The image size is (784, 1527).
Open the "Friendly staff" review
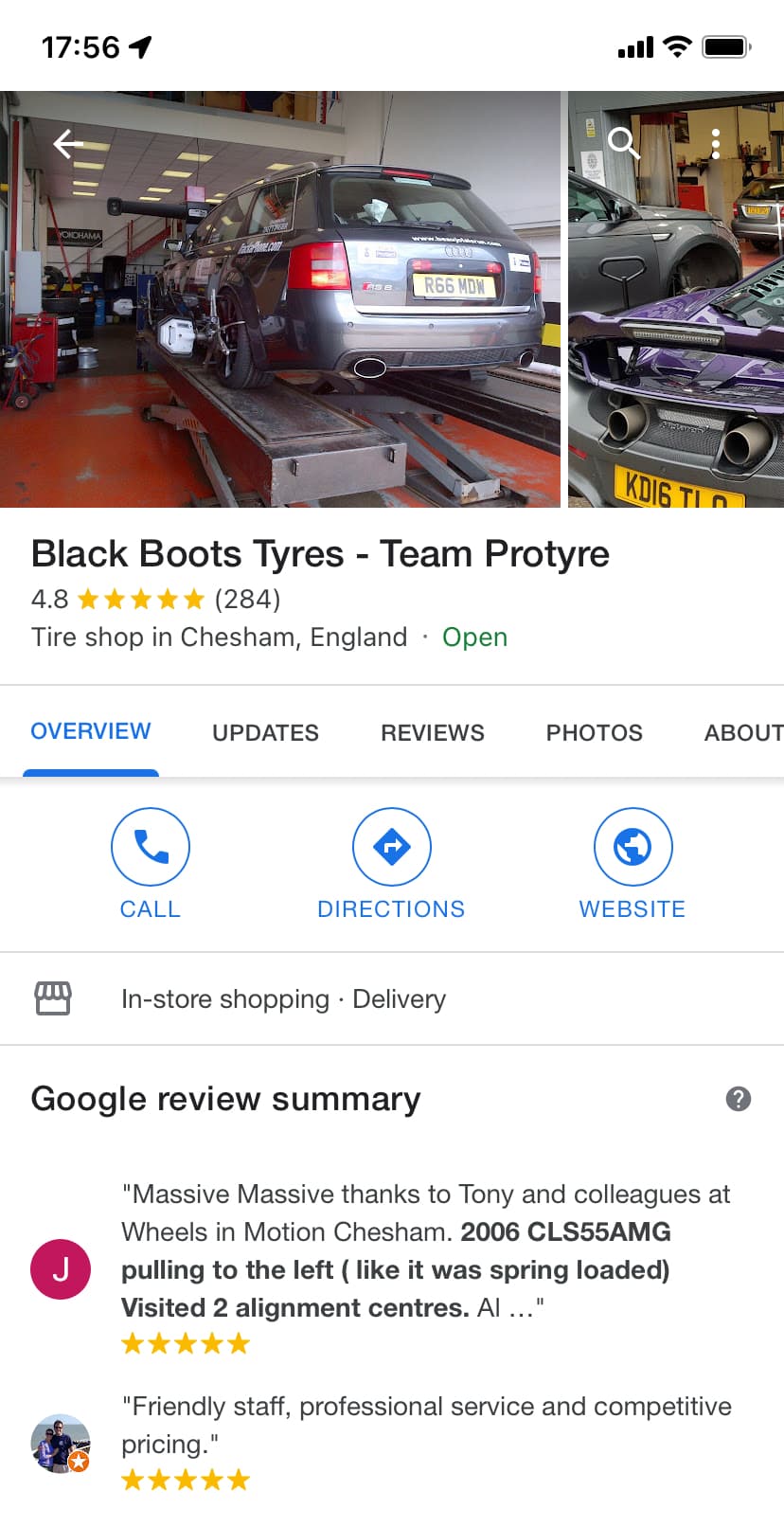pos(426,1425)
